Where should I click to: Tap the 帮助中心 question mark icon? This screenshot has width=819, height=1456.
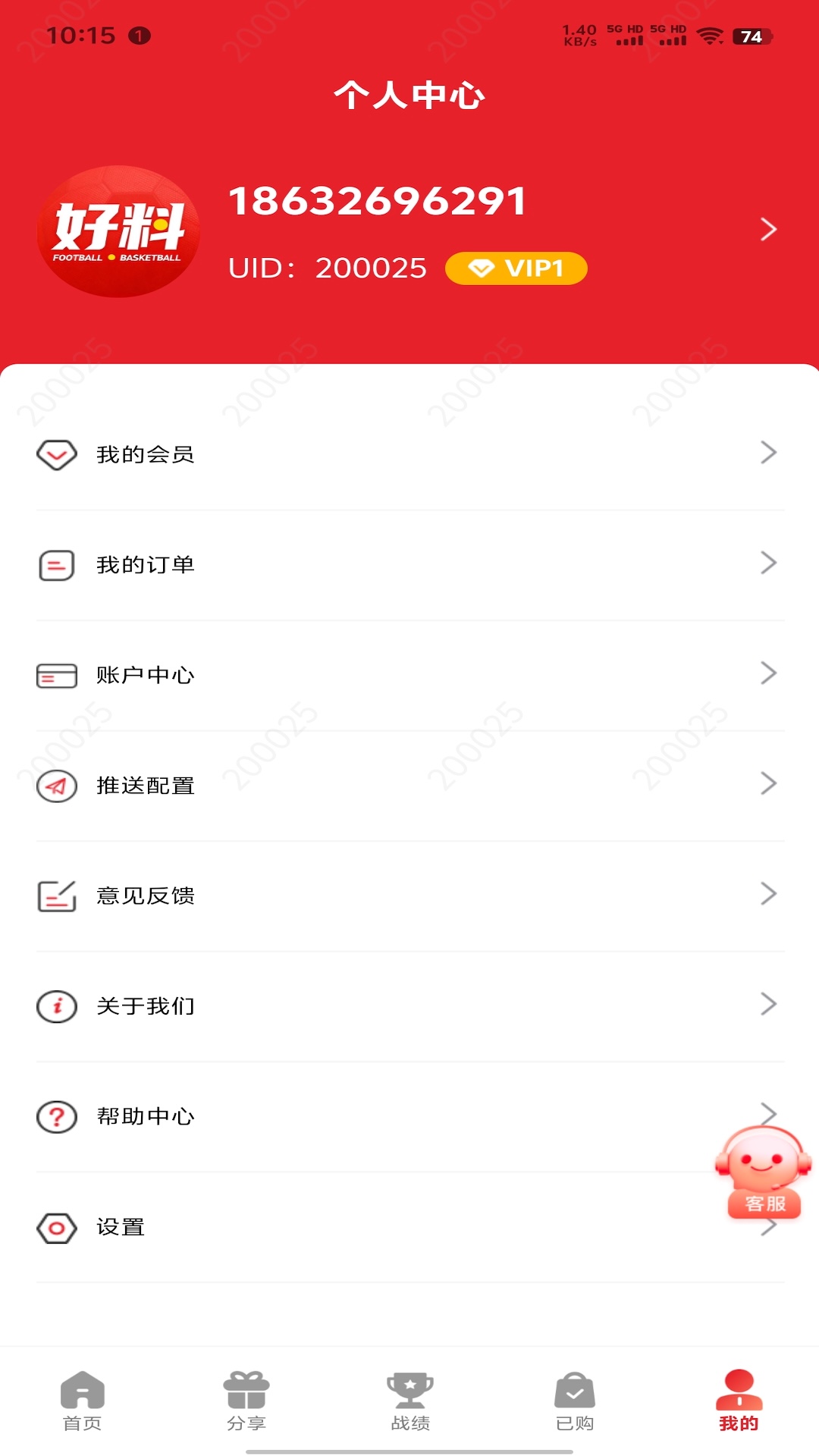pos(55,1116)
